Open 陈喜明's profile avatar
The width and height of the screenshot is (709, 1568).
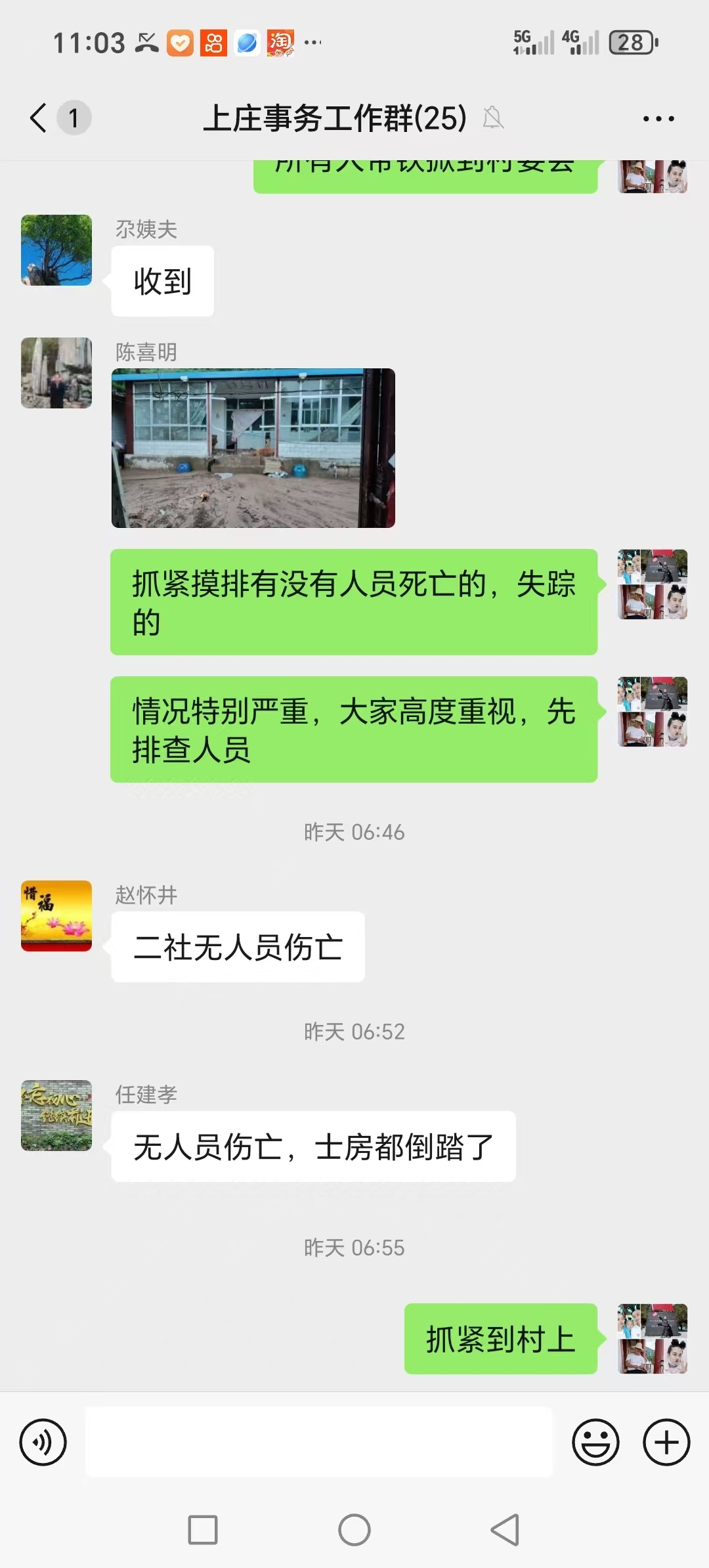point(56,373)
